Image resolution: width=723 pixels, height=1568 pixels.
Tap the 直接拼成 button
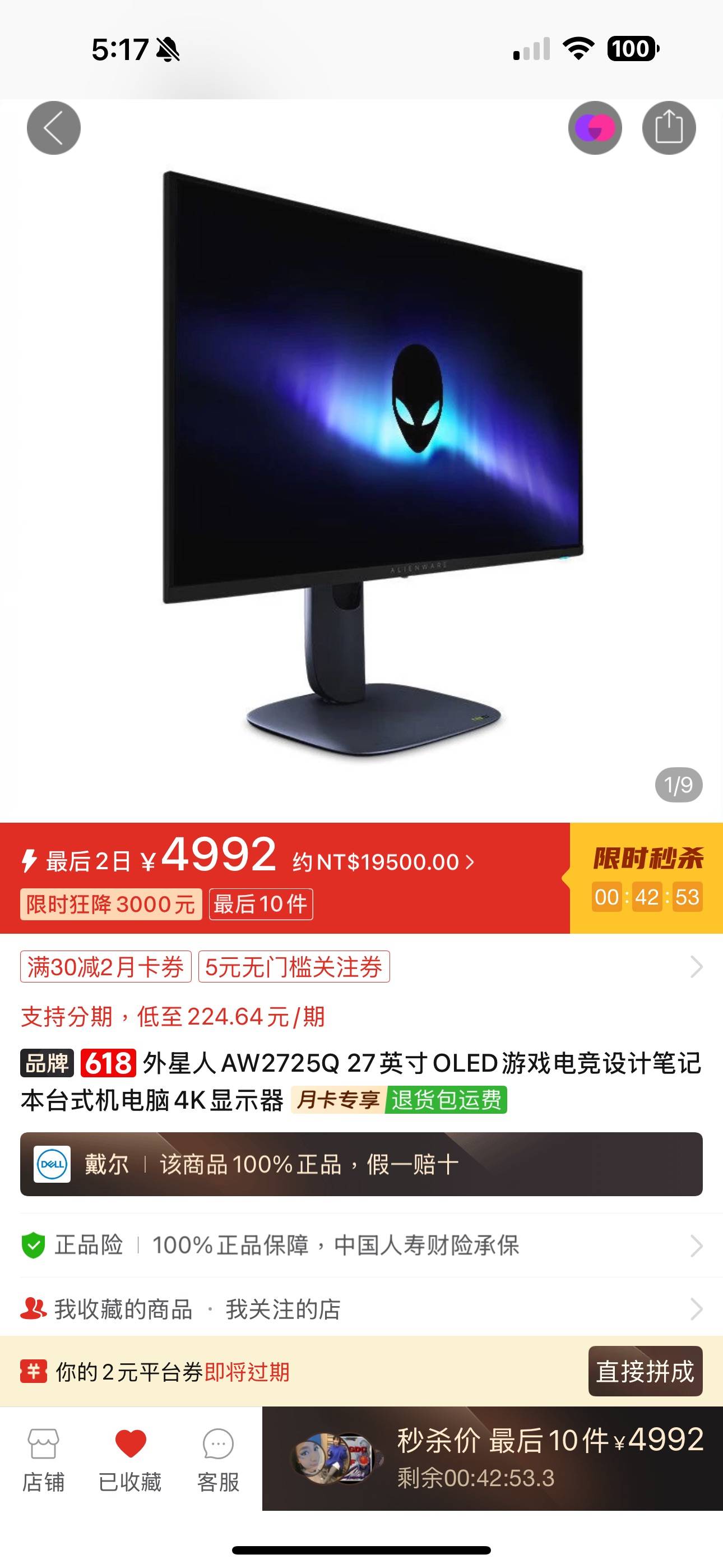pyautogui.click(x=645, y=1371)
